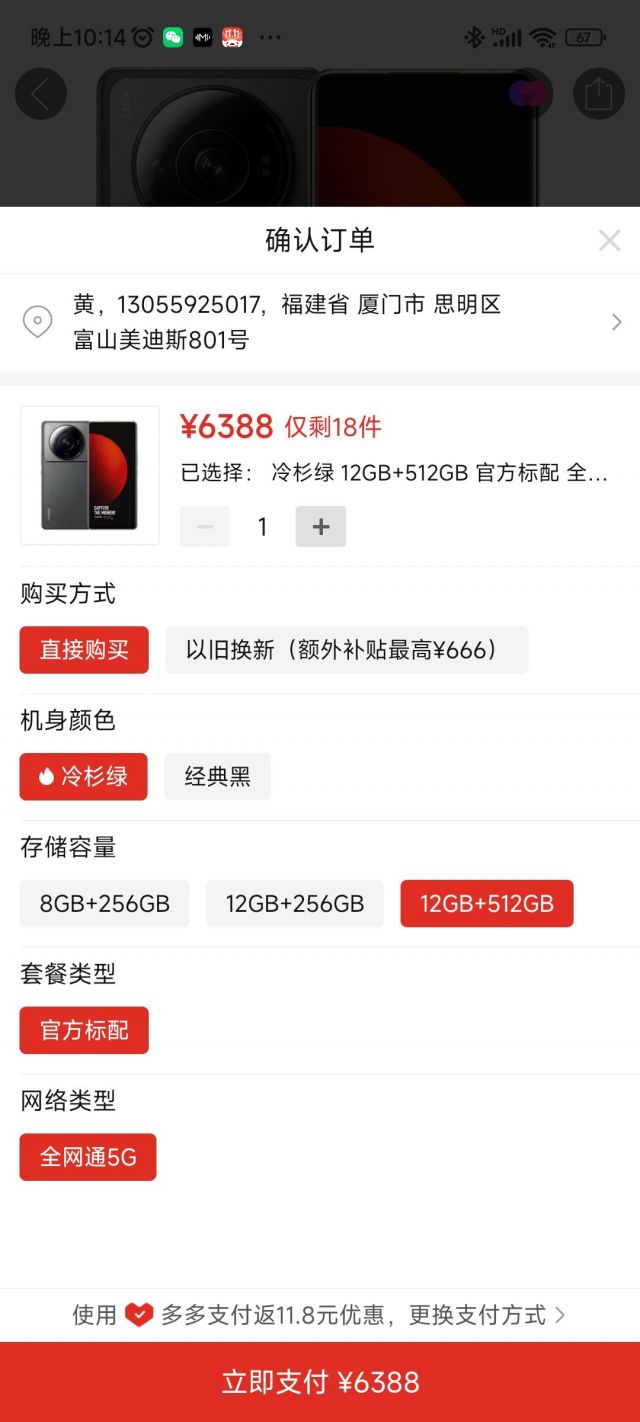640x1422 pixels.
Task: Select 官方标配 package type
Action: pyautogui.click(x=84, y=1030)
